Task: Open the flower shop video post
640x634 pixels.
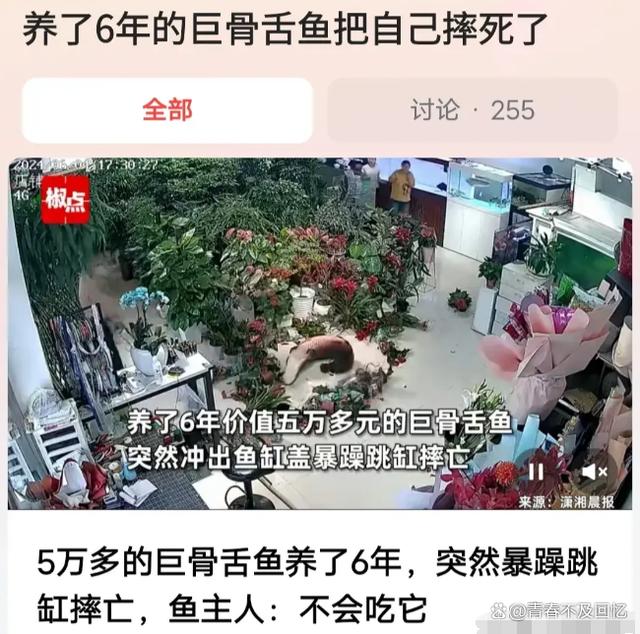Action: 320,330
